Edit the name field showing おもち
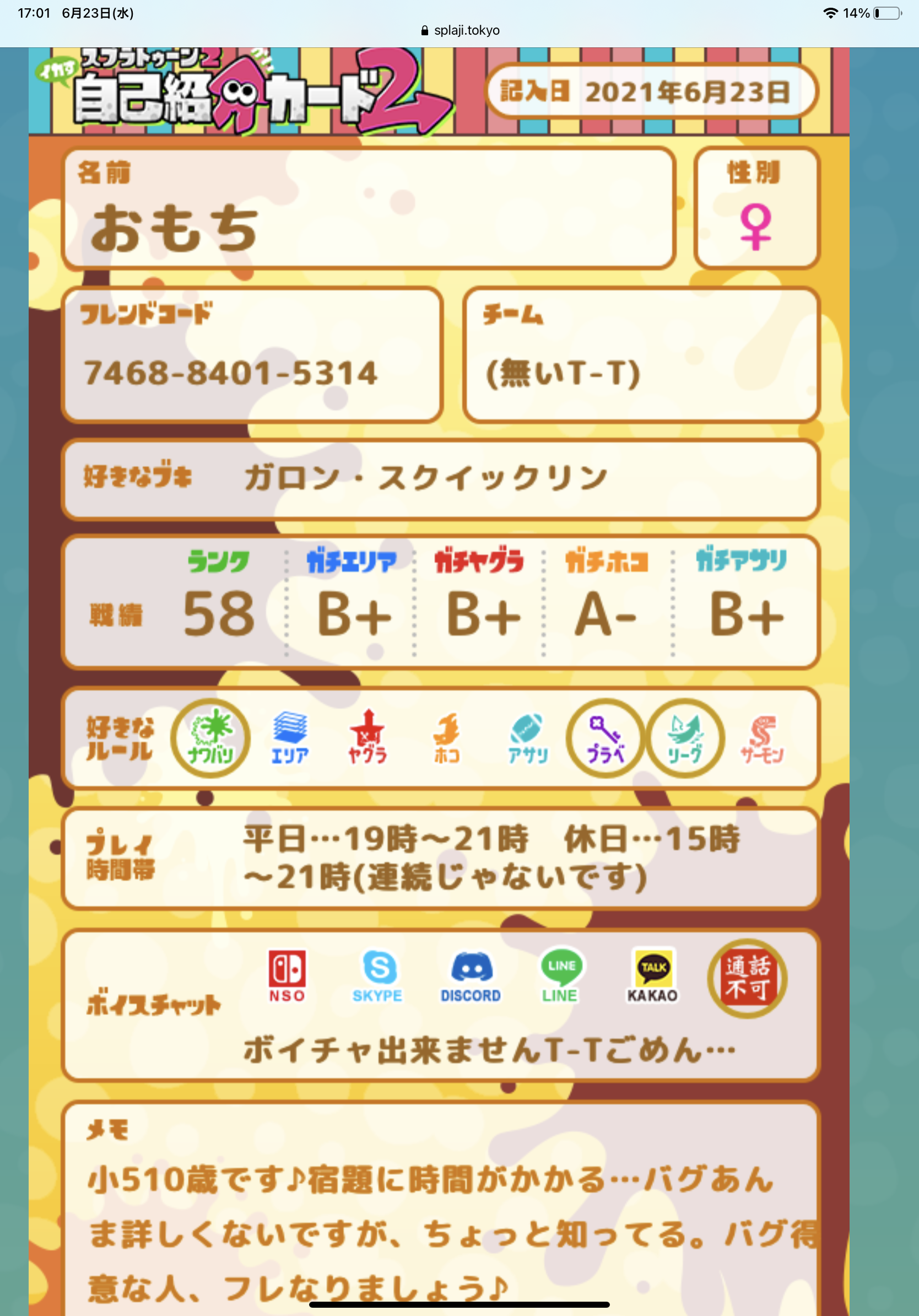This screenshot has width=919, height=1316. 367,226
